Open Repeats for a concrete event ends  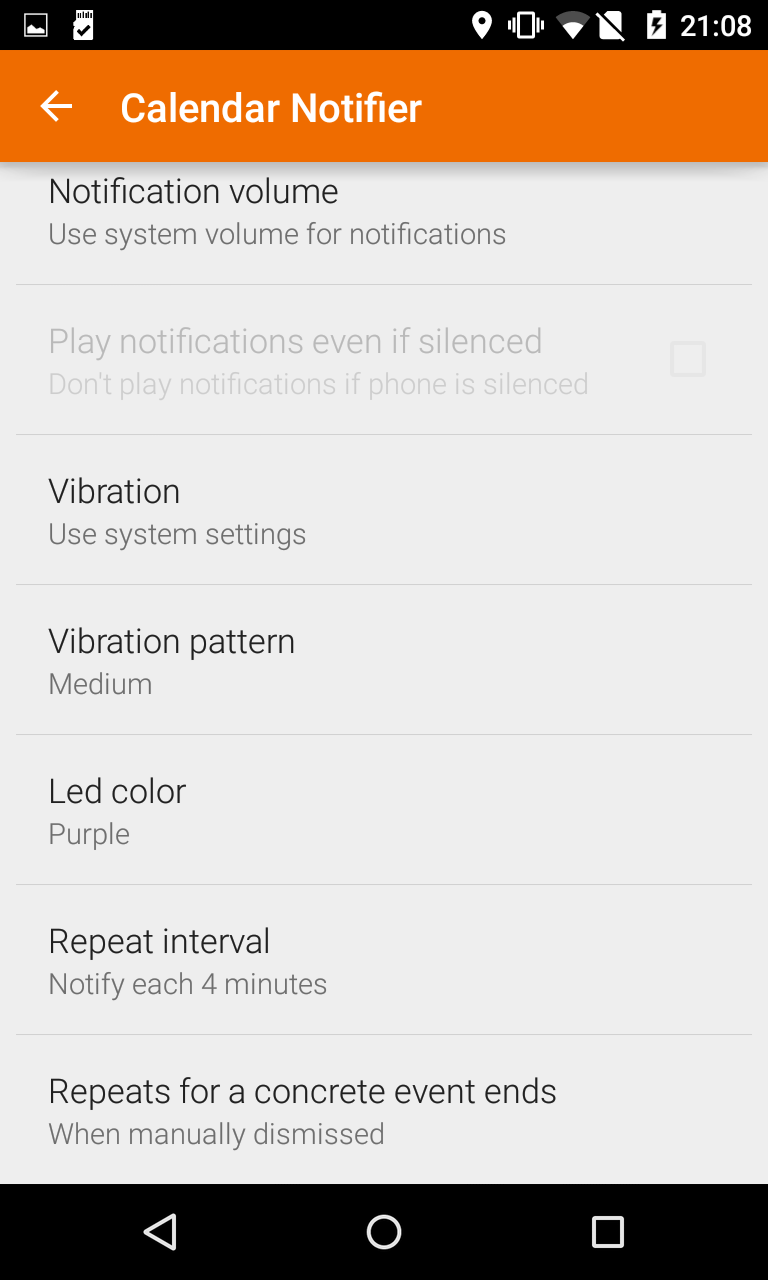pos(384,1110)
